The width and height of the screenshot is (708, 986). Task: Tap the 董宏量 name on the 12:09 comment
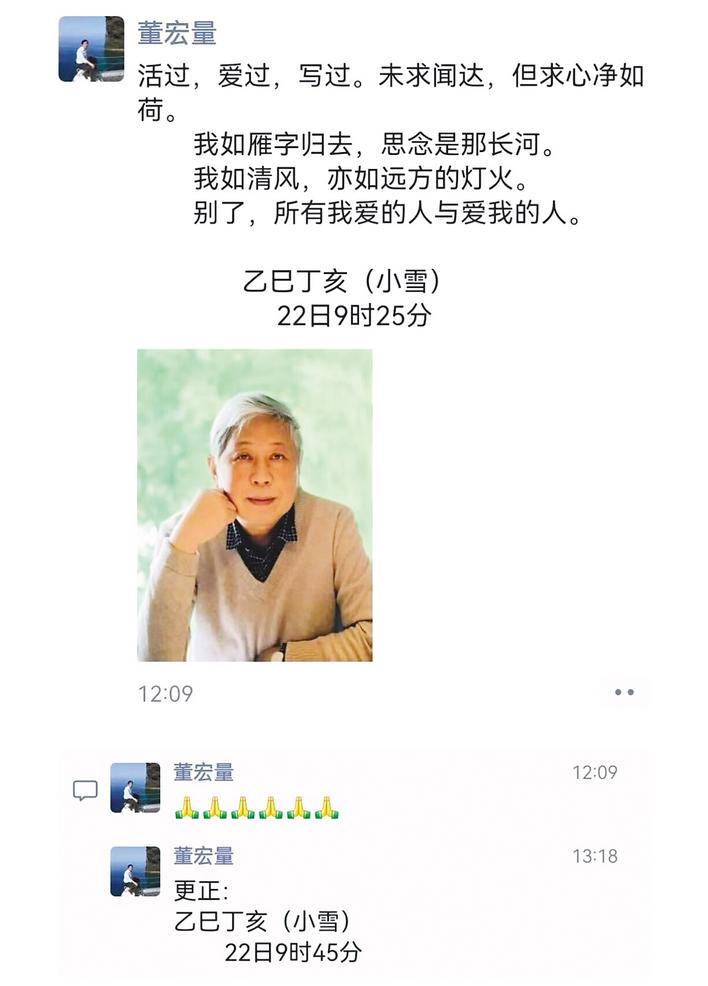[x=204, y=772]
